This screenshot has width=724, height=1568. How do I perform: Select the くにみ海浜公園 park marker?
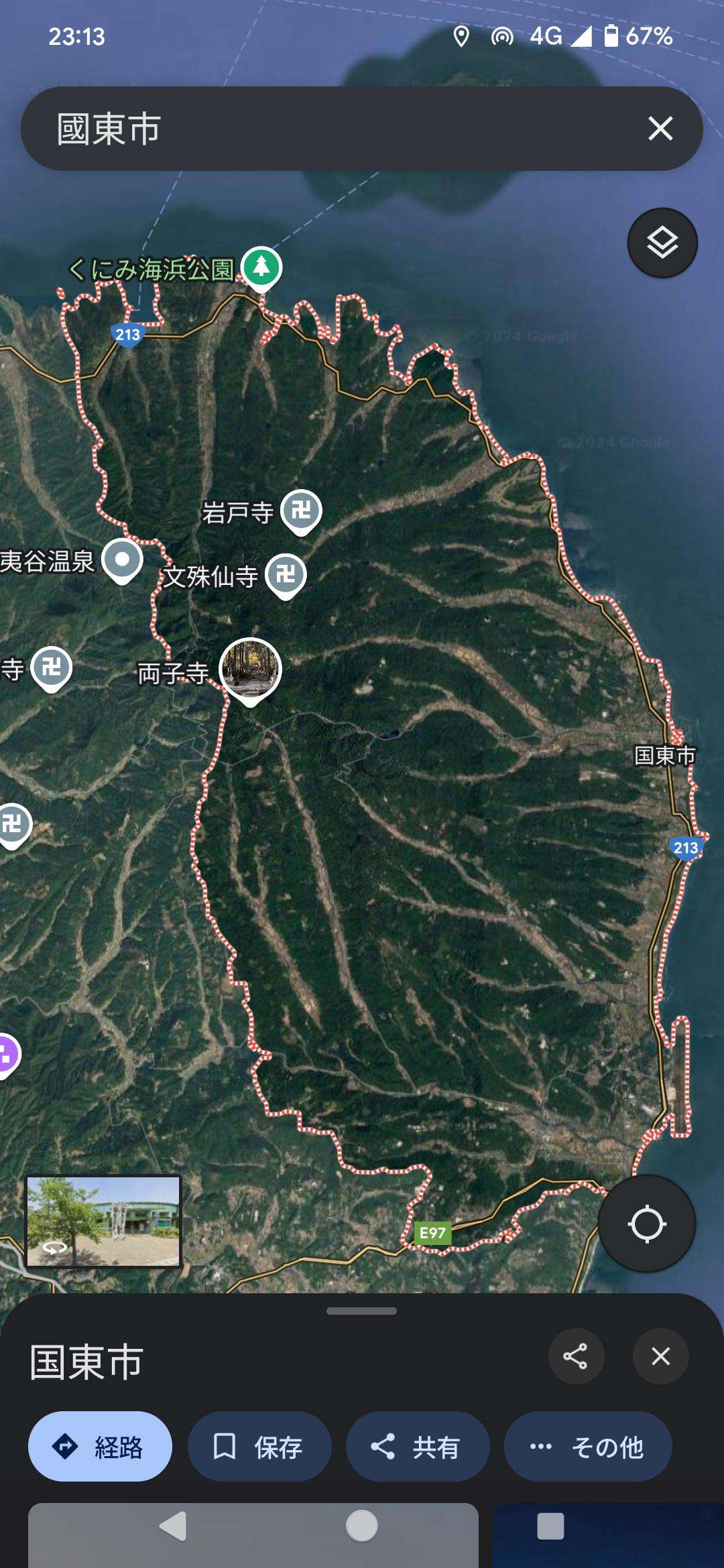pyautogui.click(x=261, y=267)
